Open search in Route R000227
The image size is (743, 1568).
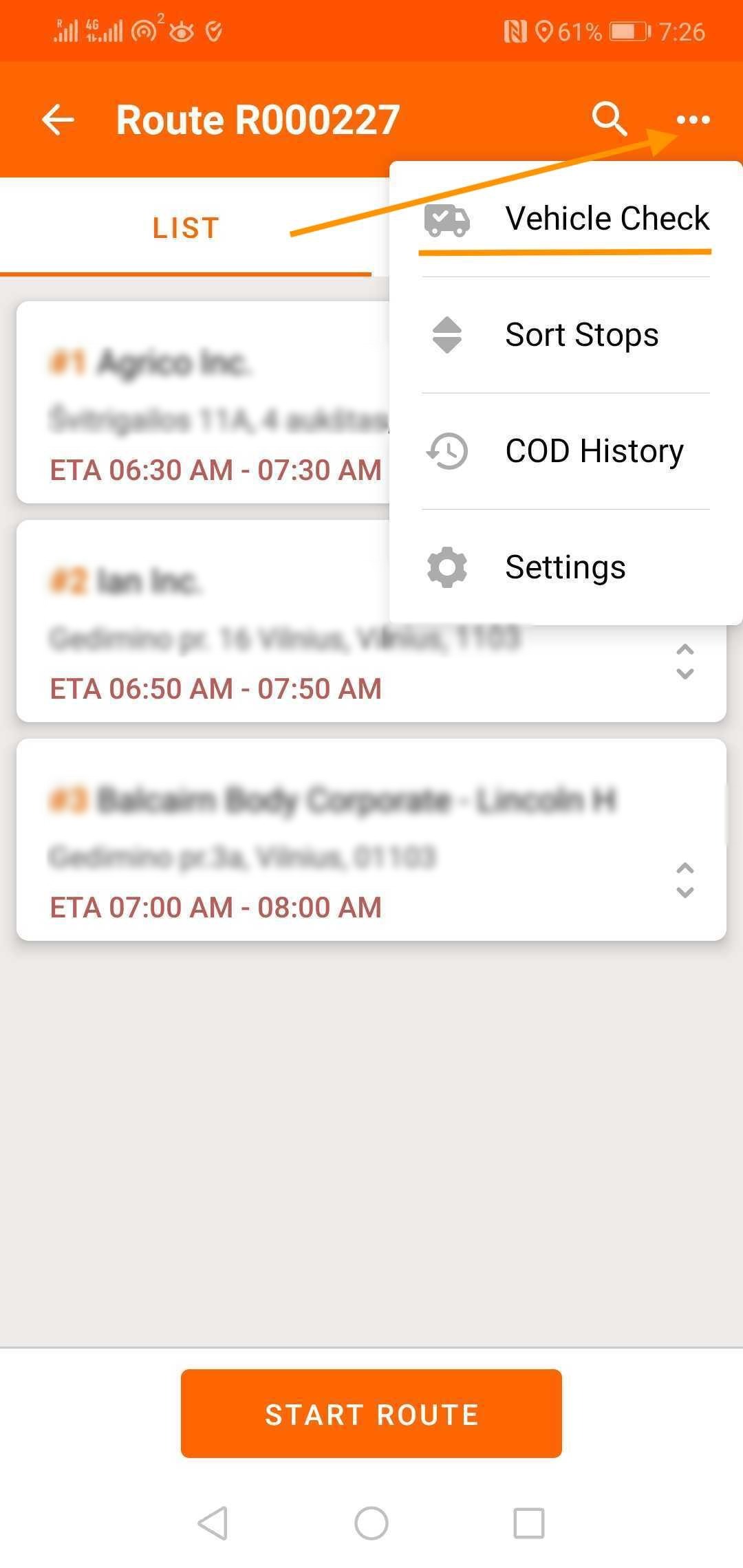pos(609,120)
